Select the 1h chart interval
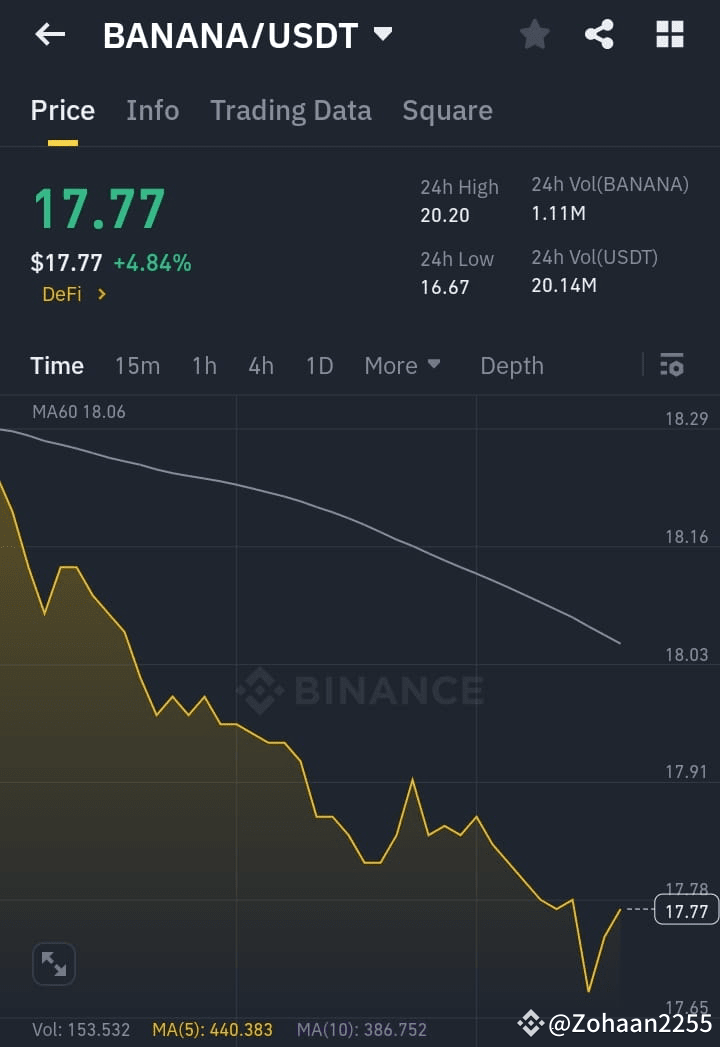 [x=204, y=366]
